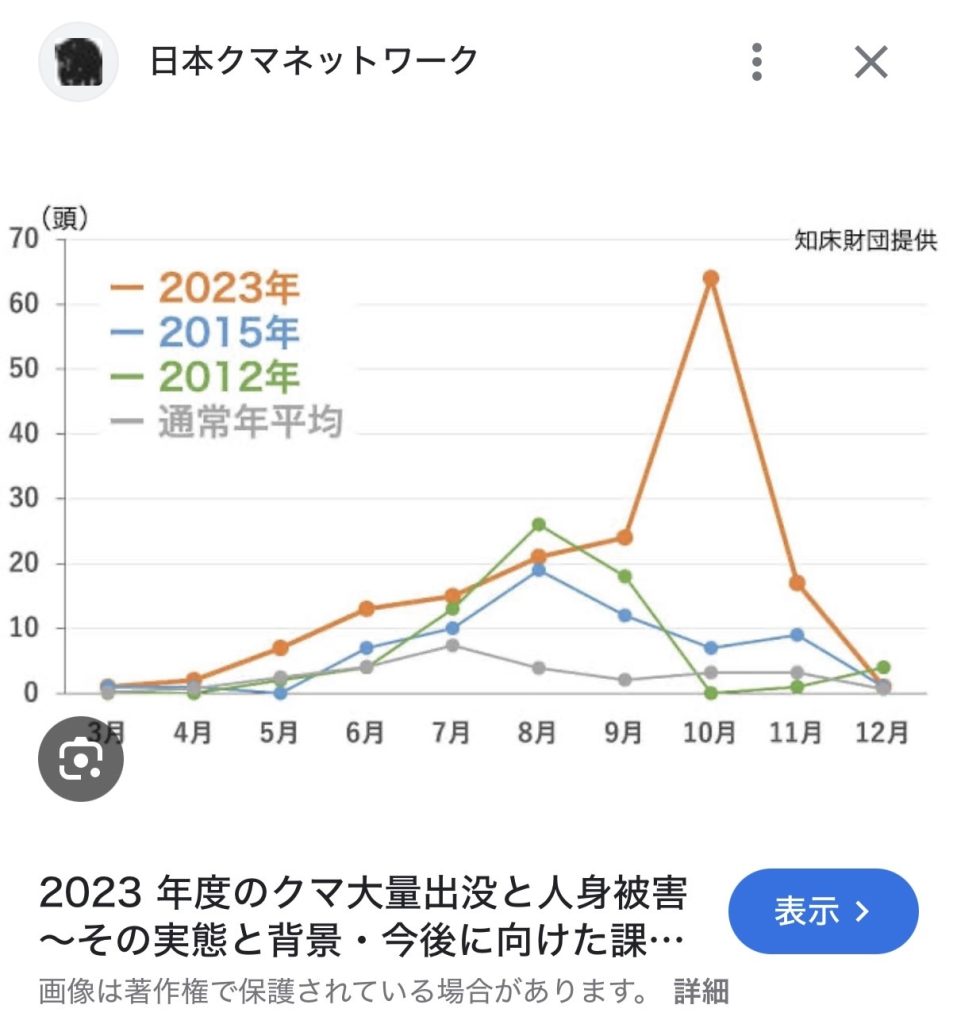Open the 詳細 copyright details link
The image size is (957, 1024).
pos(701,991)
